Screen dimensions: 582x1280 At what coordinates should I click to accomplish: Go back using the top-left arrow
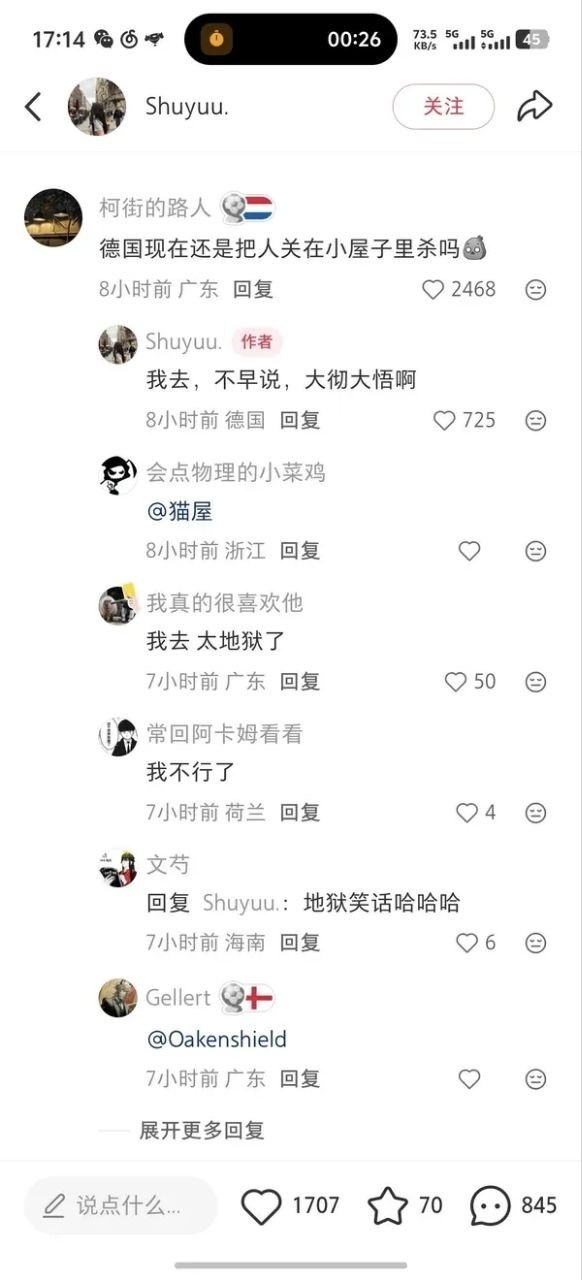33,106
